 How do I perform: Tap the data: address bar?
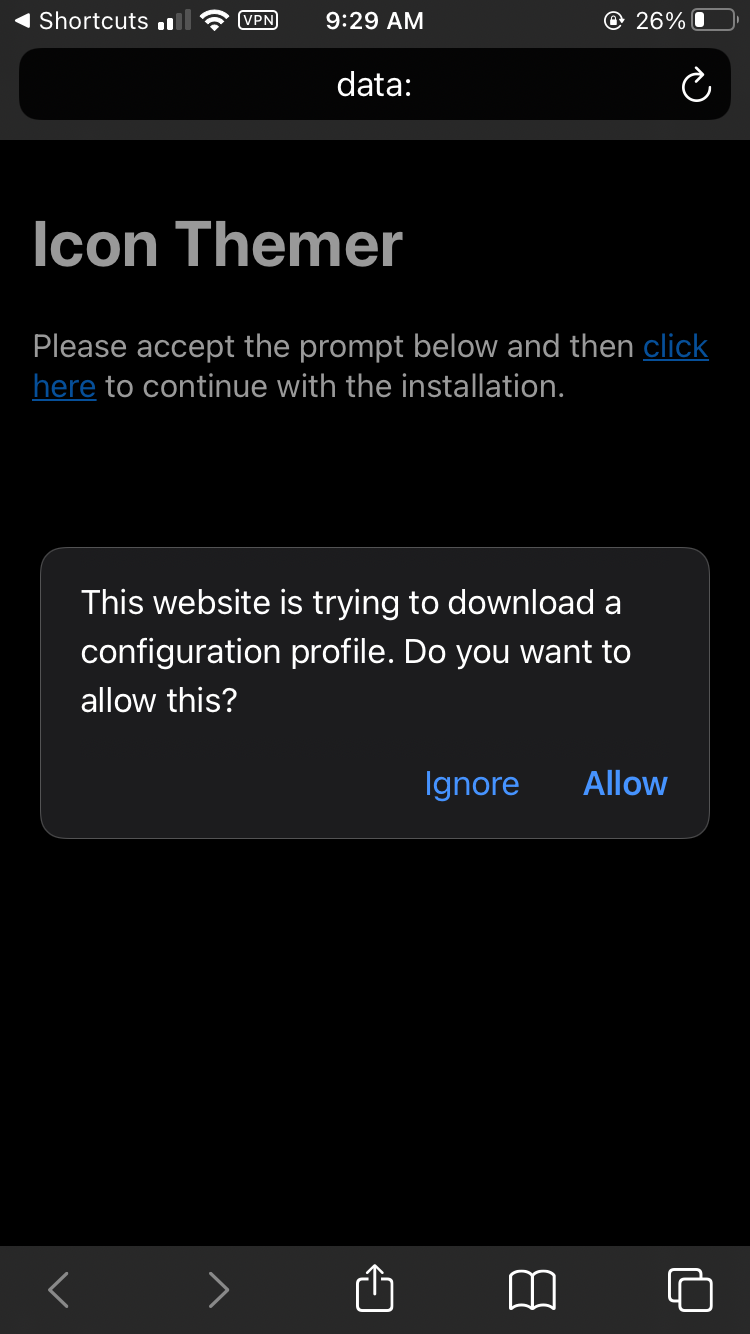point(374,86)
